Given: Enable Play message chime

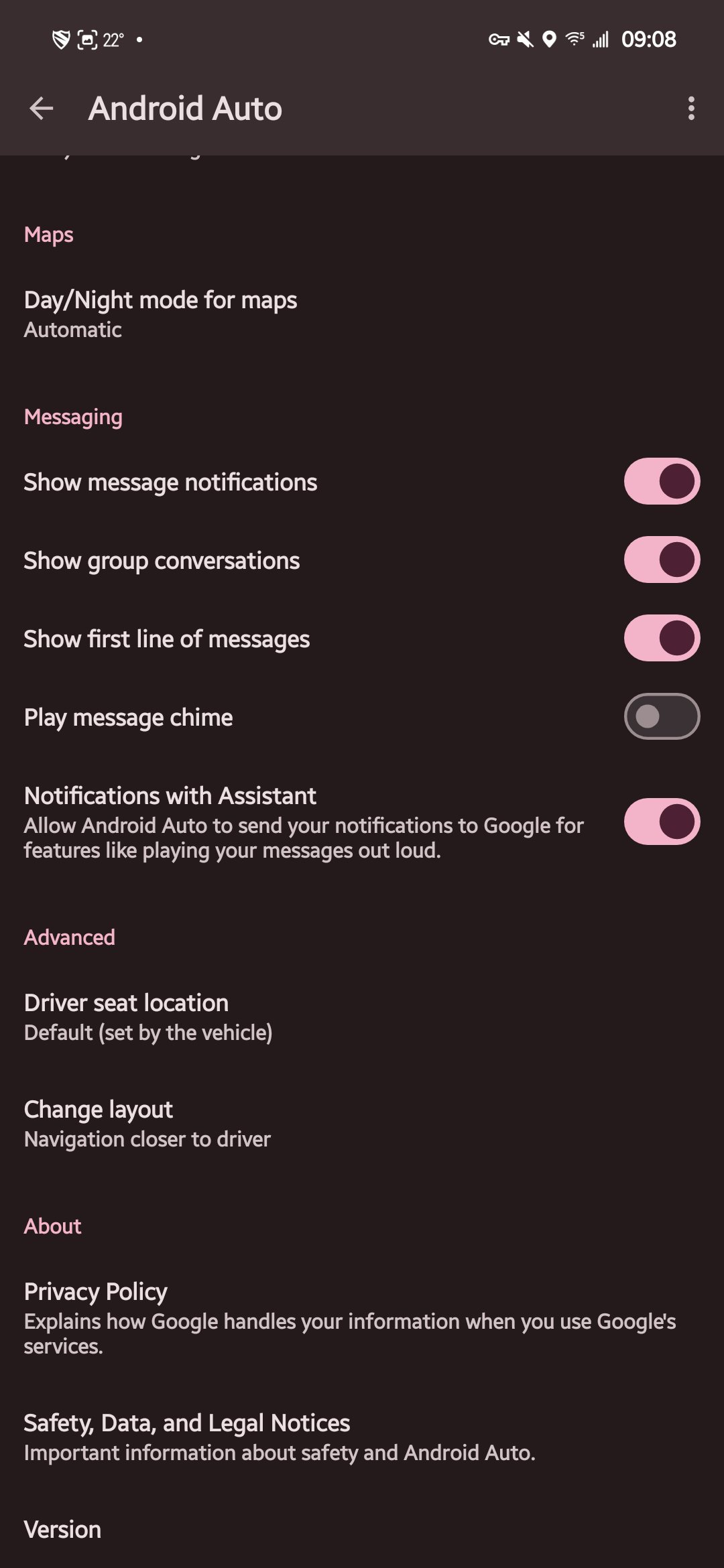Looking at the screenshot, I should tap(660, 716).
